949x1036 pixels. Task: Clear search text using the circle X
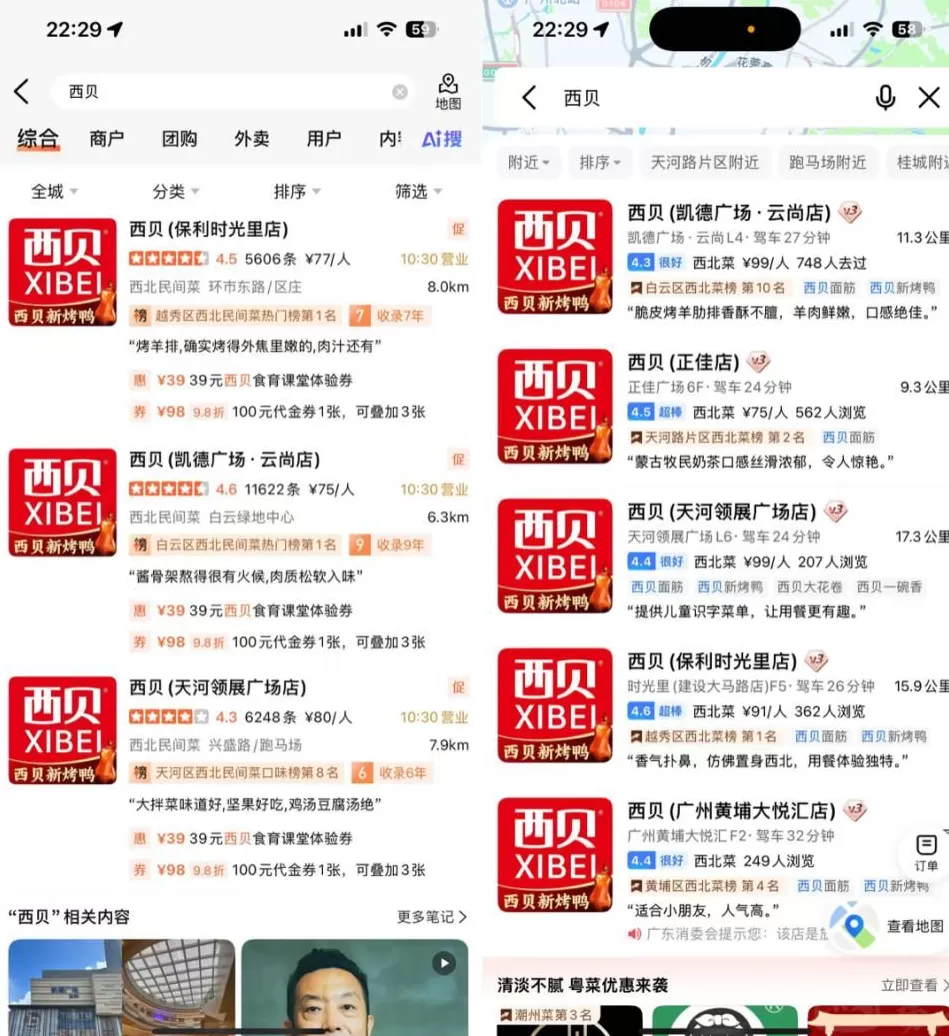click(x=400, y=91)
